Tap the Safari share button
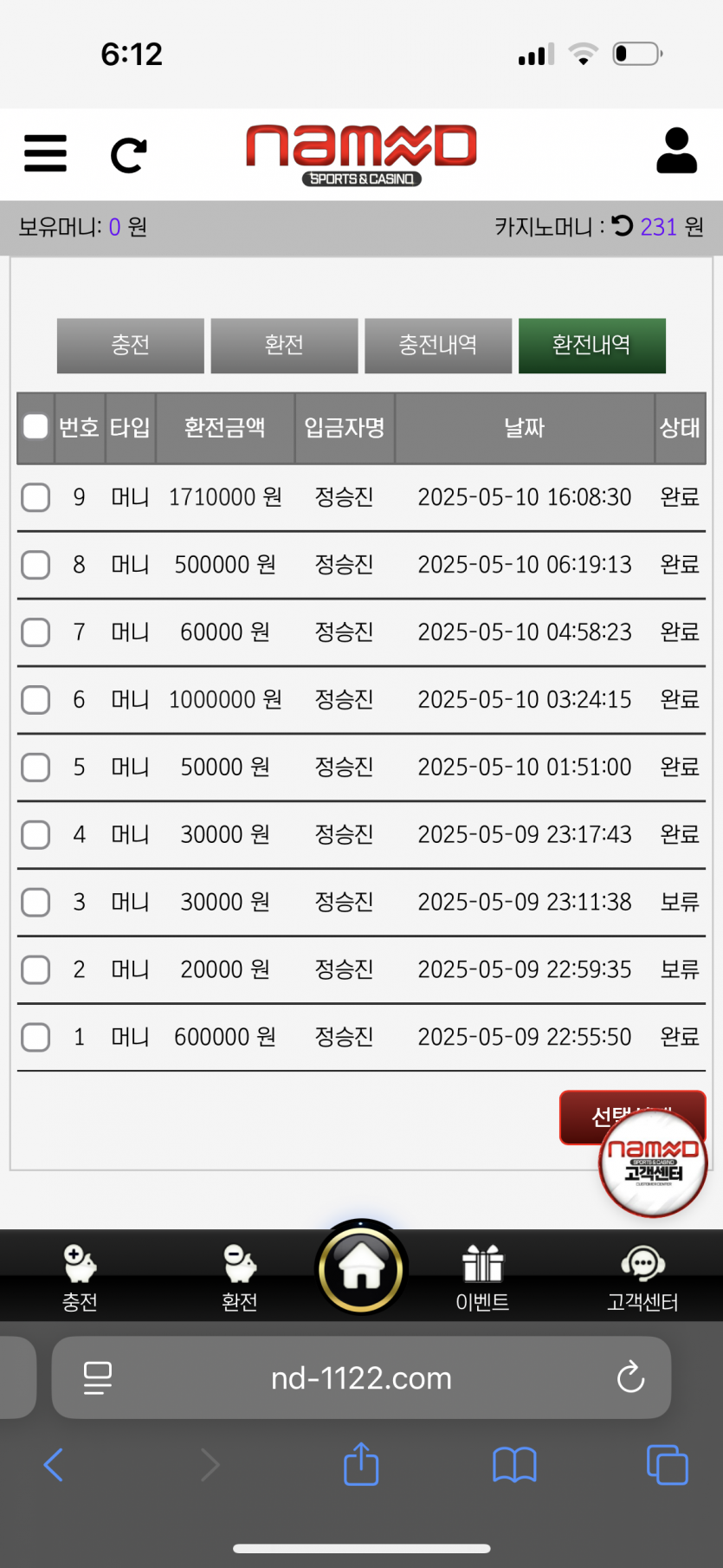Image resolution: width=723 pixels, height=1568 pixels. tap(361, 1464)
